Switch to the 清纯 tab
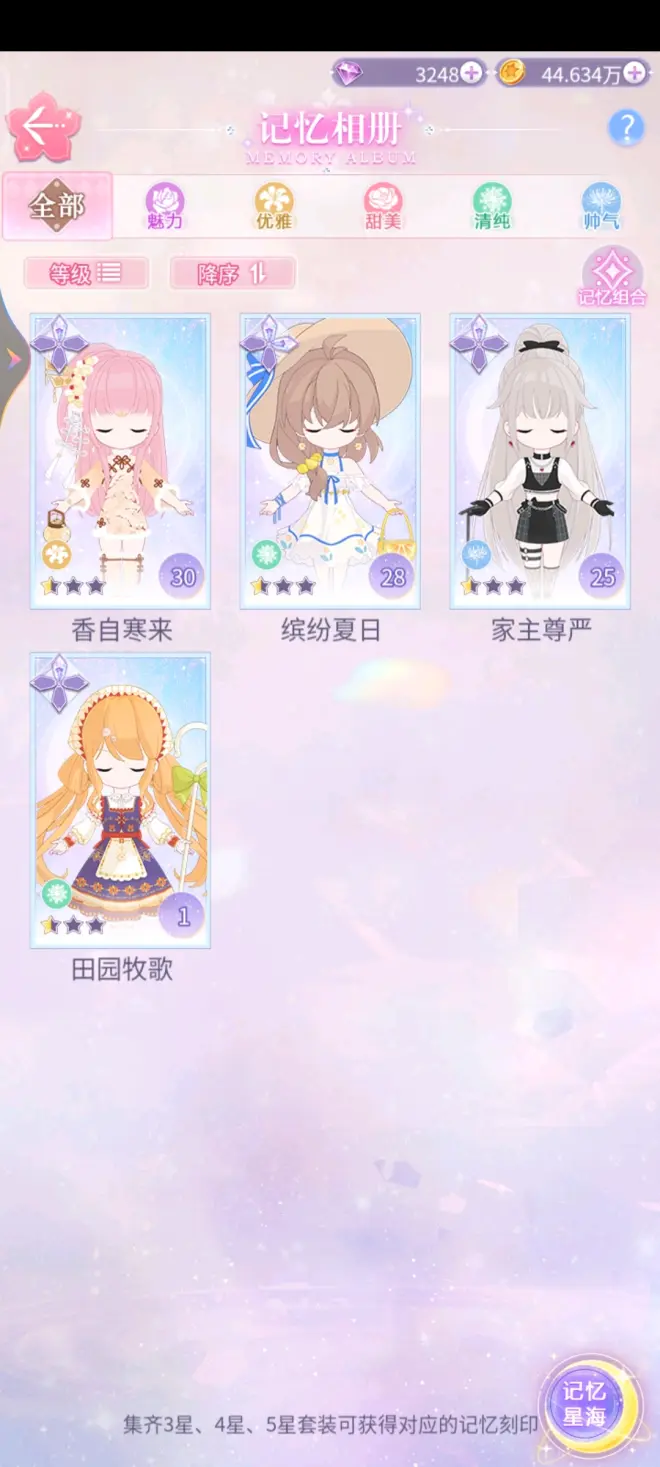660x1467 pixels. 491,207
